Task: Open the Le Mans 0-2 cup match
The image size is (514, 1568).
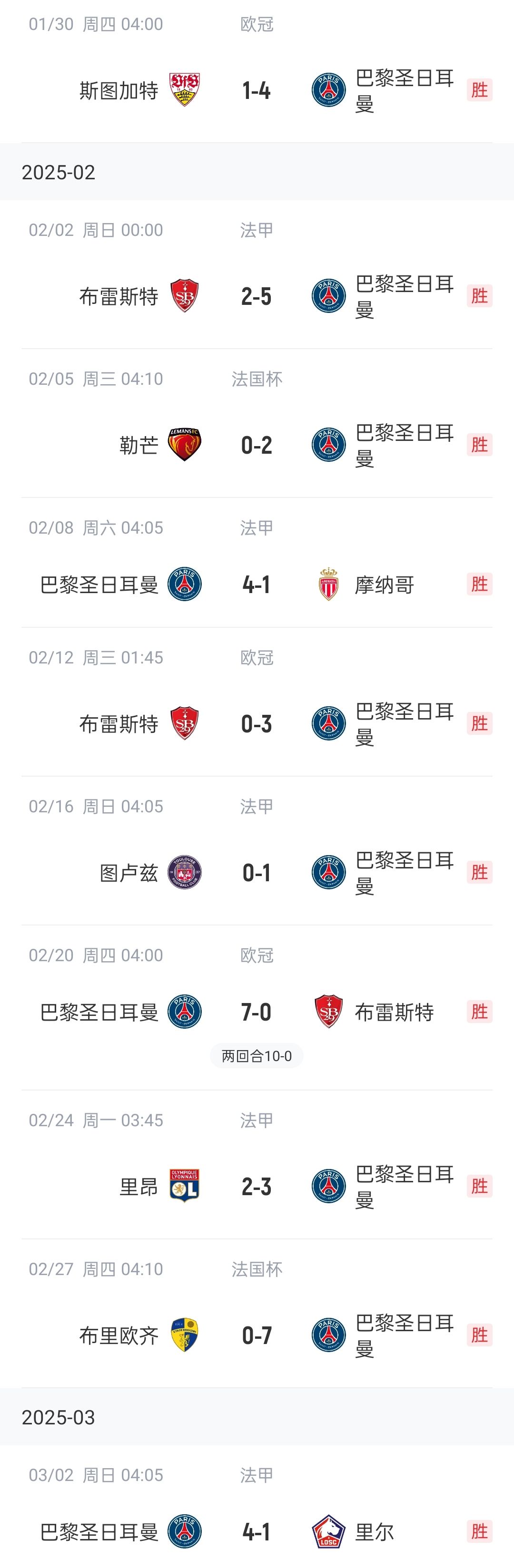Action: coord(257,445)
